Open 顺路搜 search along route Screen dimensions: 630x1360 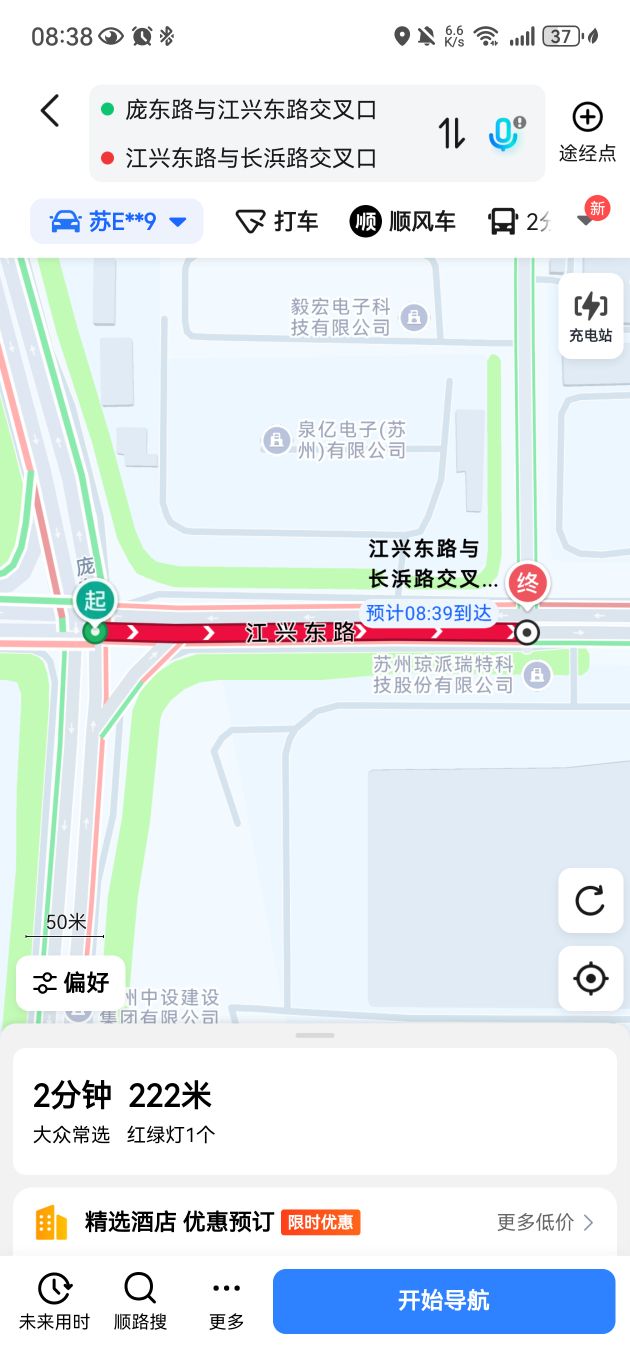point(140,1302)
